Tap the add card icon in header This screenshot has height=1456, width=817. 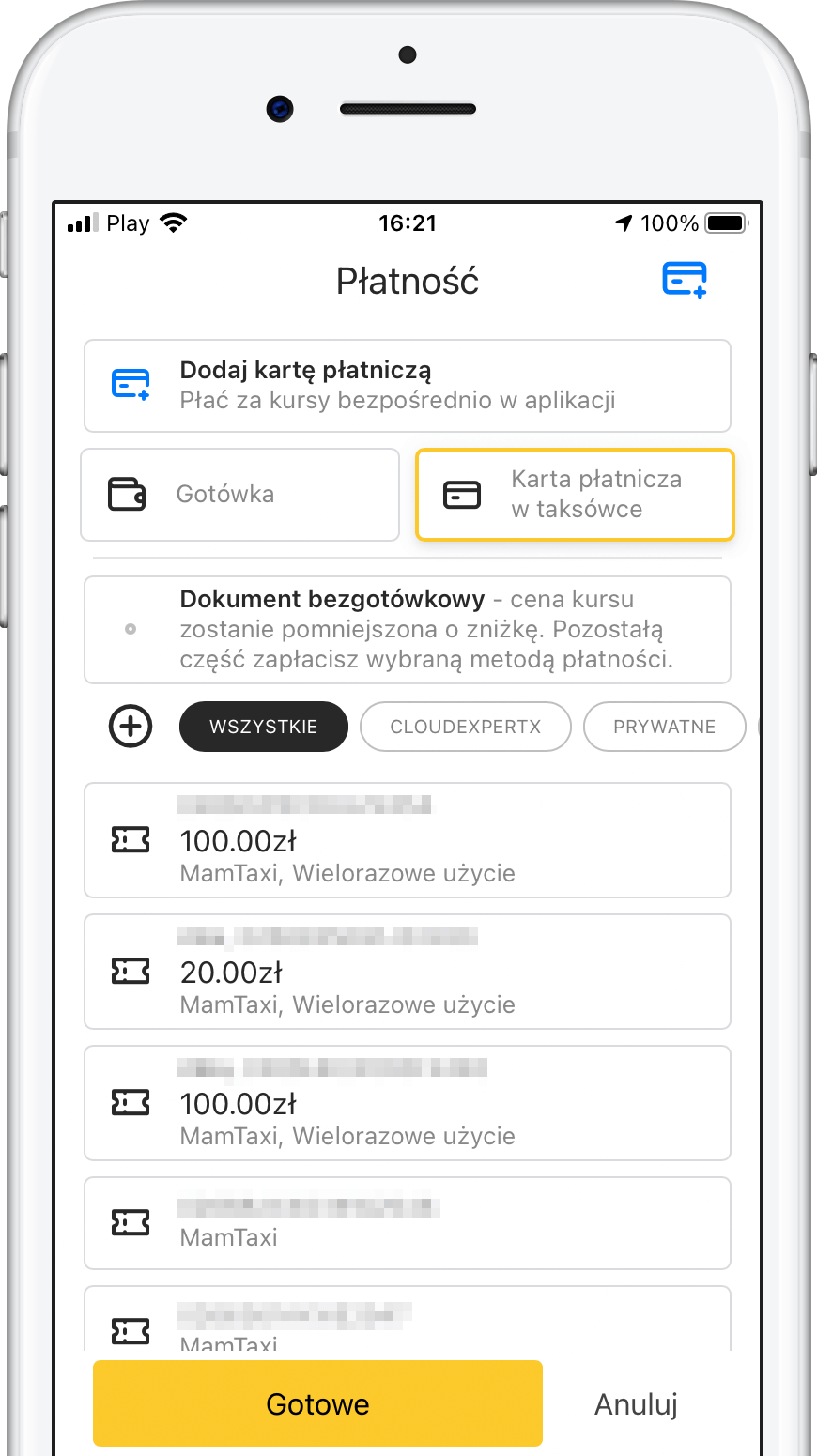(x=684, y=280)
